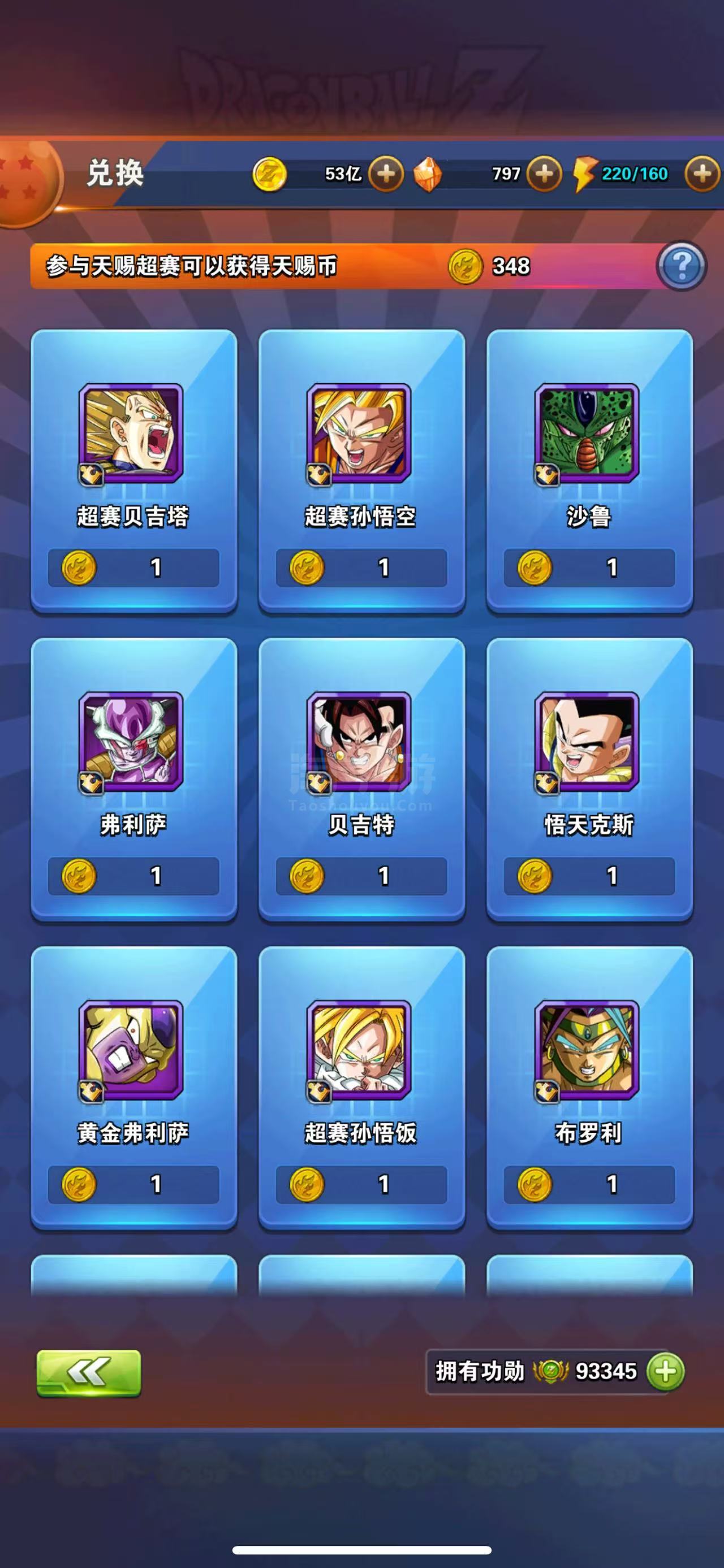Open the 黄金弗利萨 exchange card
Screen dimensions: 724x1568
coord(134,1088)
